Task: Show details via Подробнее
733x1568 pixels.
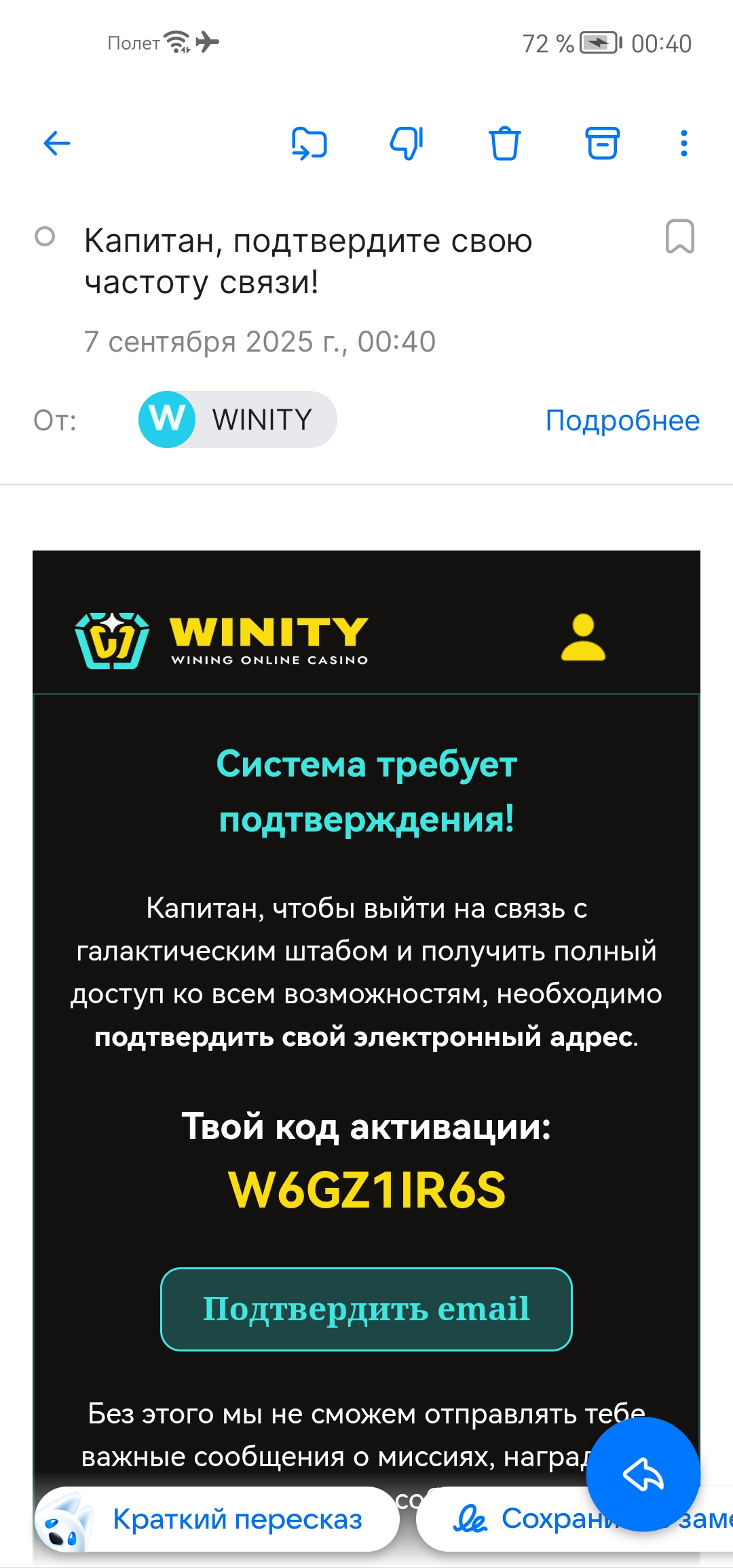Action: [x=622, y=421]
